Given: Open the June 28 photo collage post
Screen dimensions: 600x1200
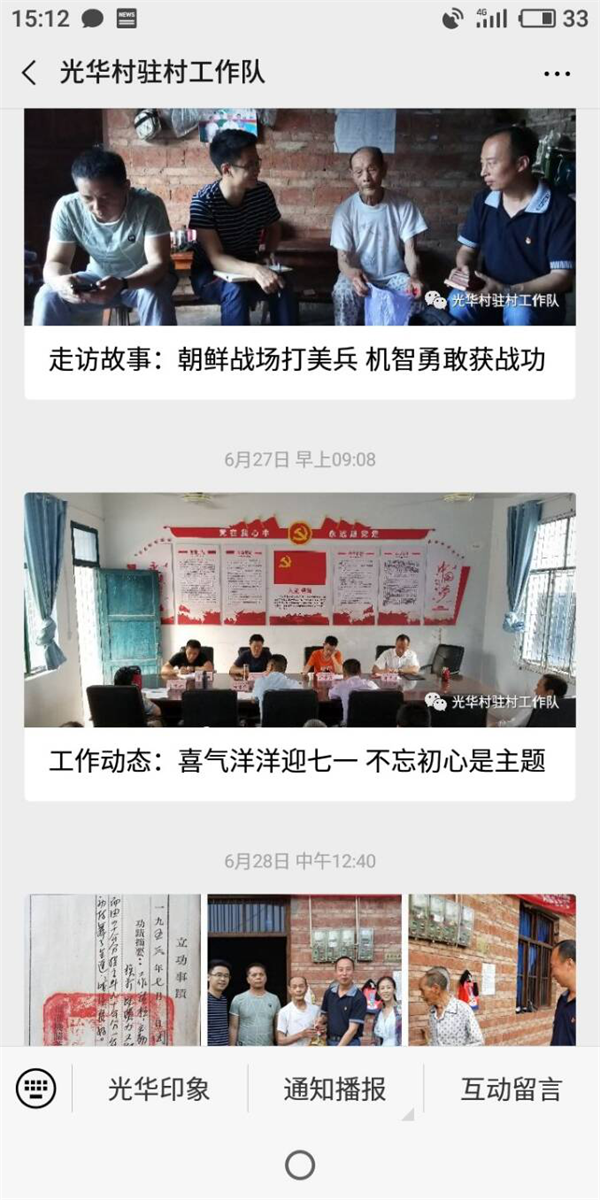Looking at the screenshot, I should click(x=300, y=970).
